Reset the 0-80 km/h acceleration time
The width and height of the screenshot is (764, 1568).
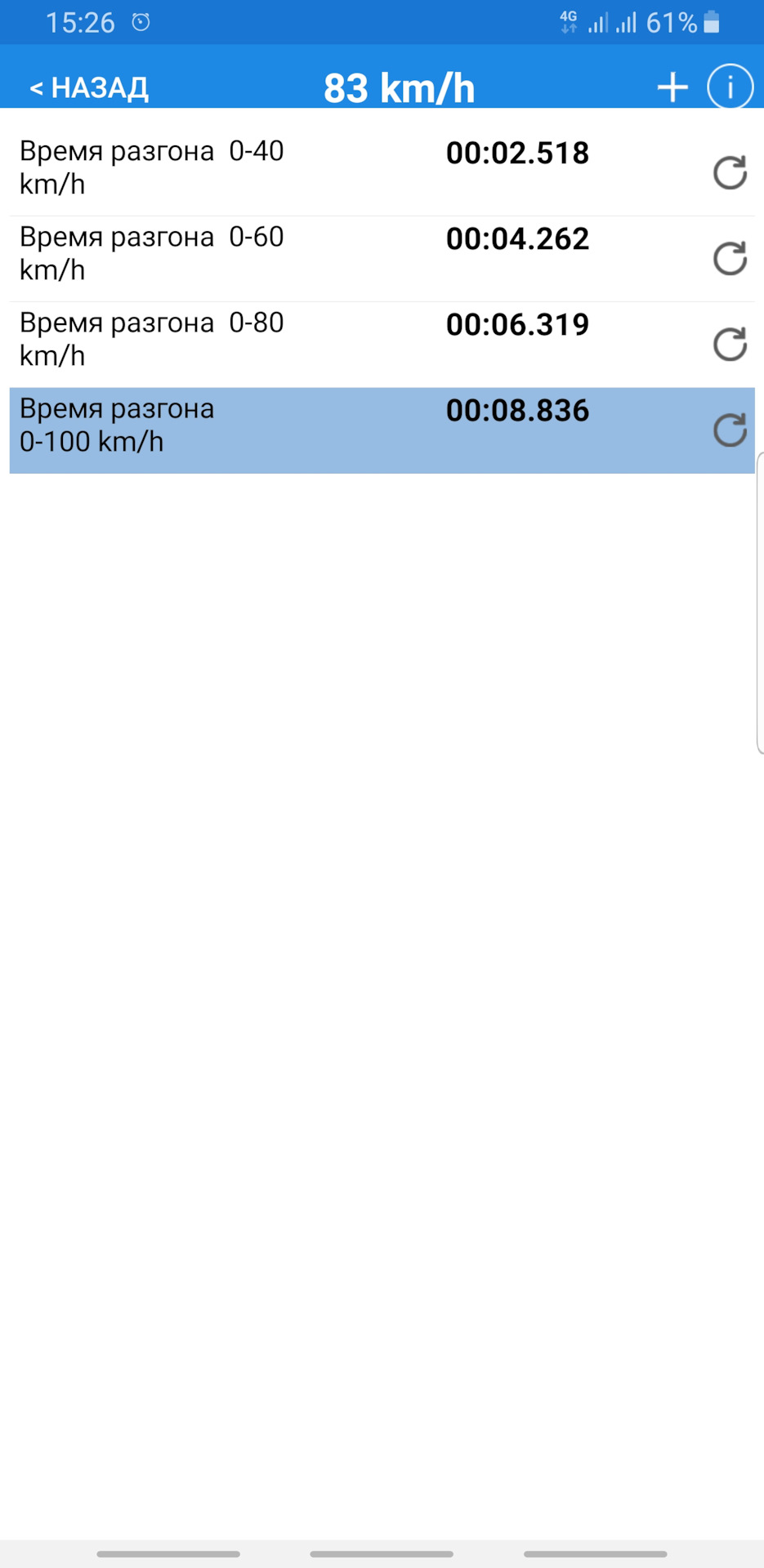tap(730, 345)
